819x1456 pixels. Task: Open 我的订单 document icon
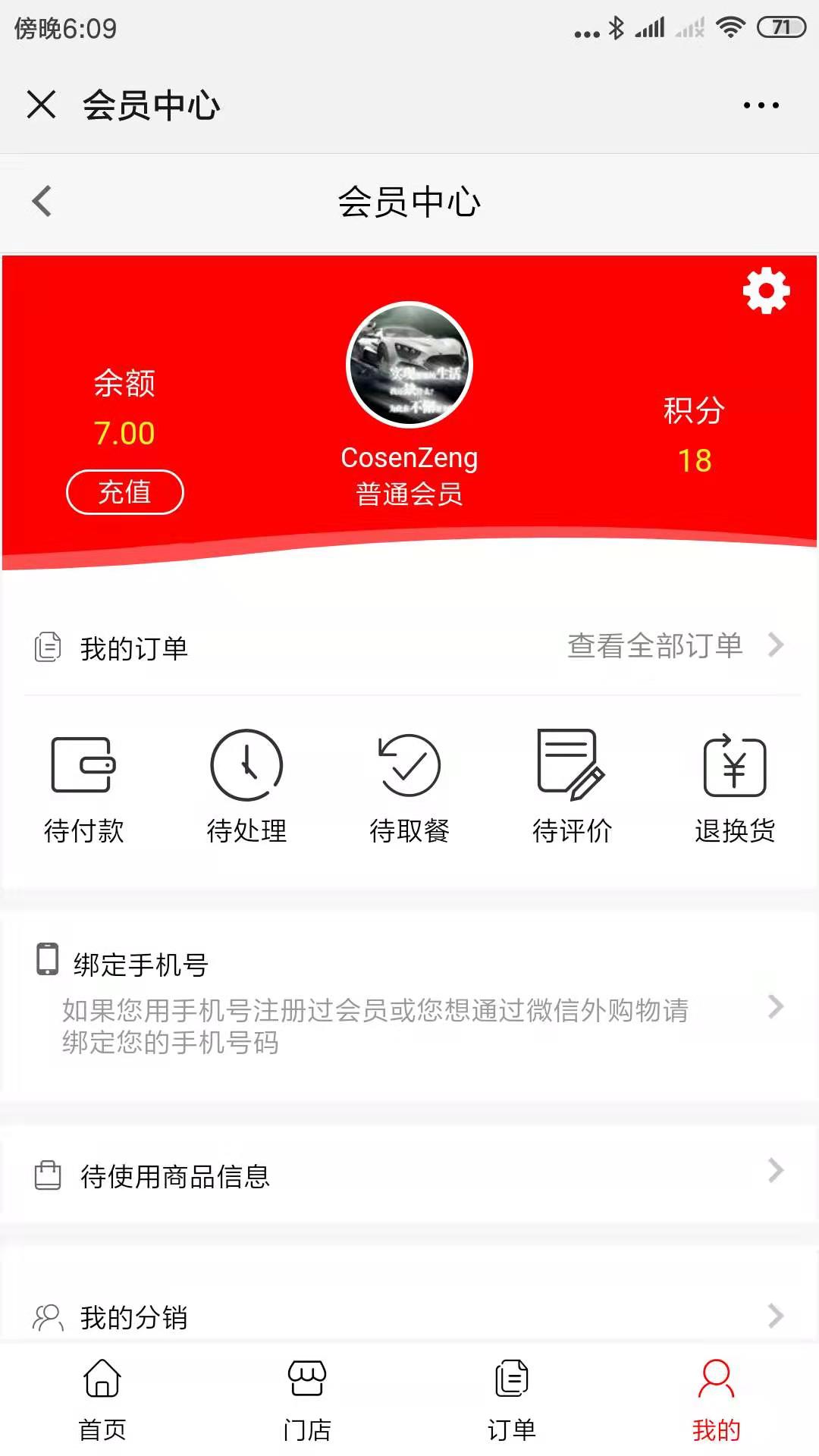(48, 647)
